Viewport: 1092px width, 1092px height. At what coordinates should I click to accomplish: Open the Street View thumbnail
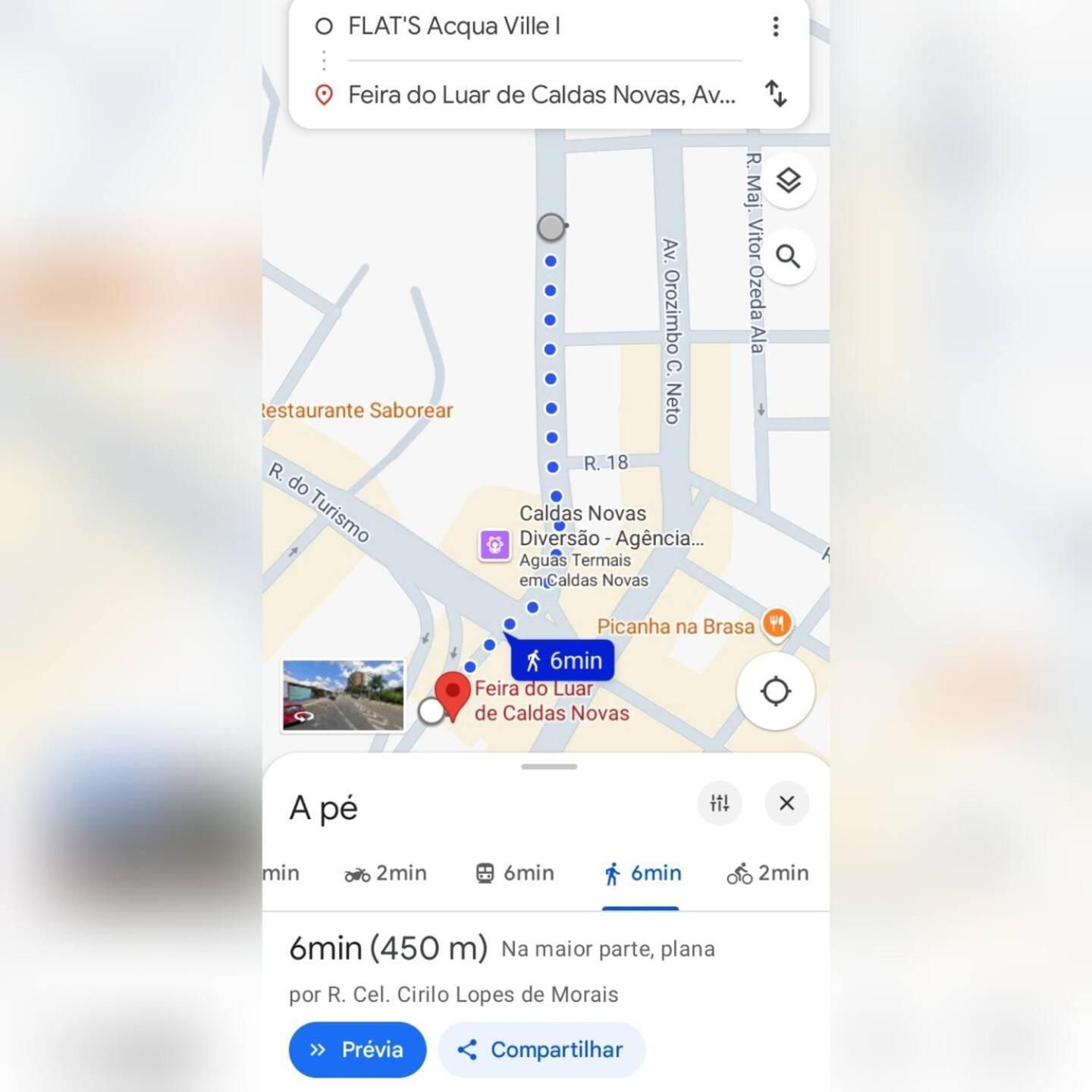(343, 695)
